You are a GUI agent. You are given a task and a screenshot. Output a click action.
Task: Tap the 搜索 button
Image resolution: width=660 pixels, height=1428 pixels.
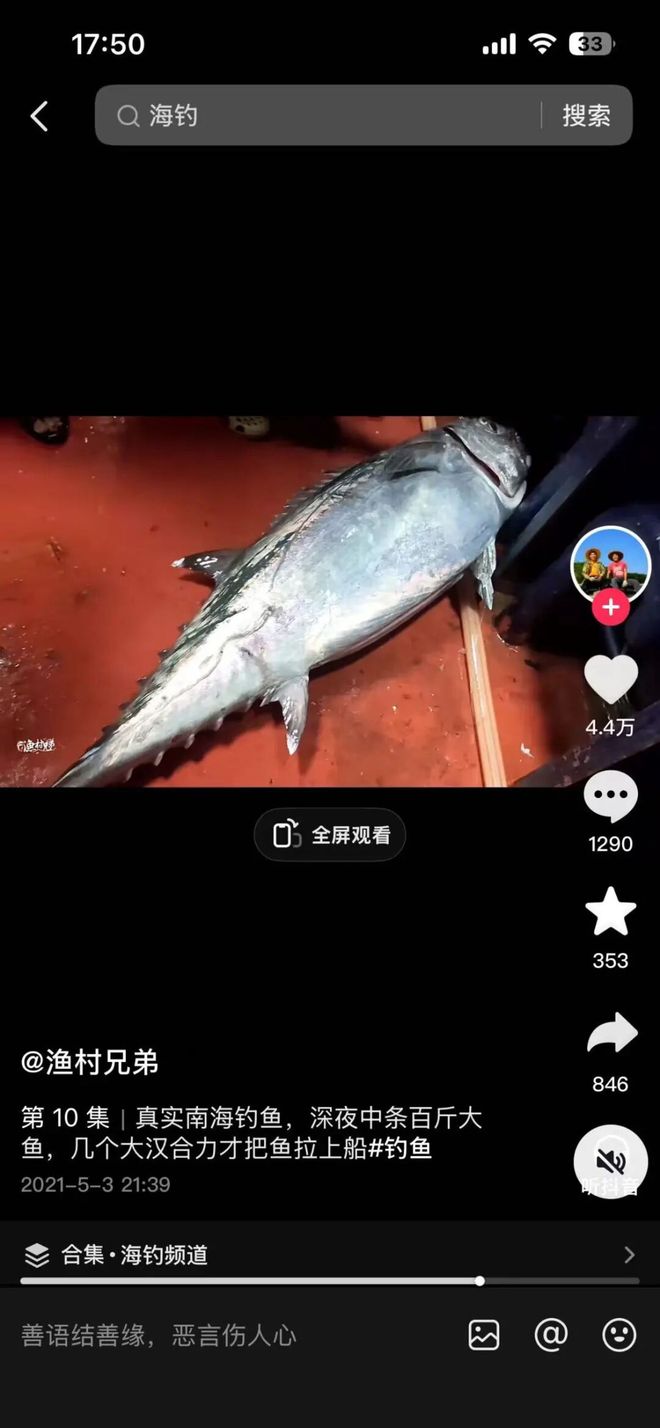pos(586,116)
